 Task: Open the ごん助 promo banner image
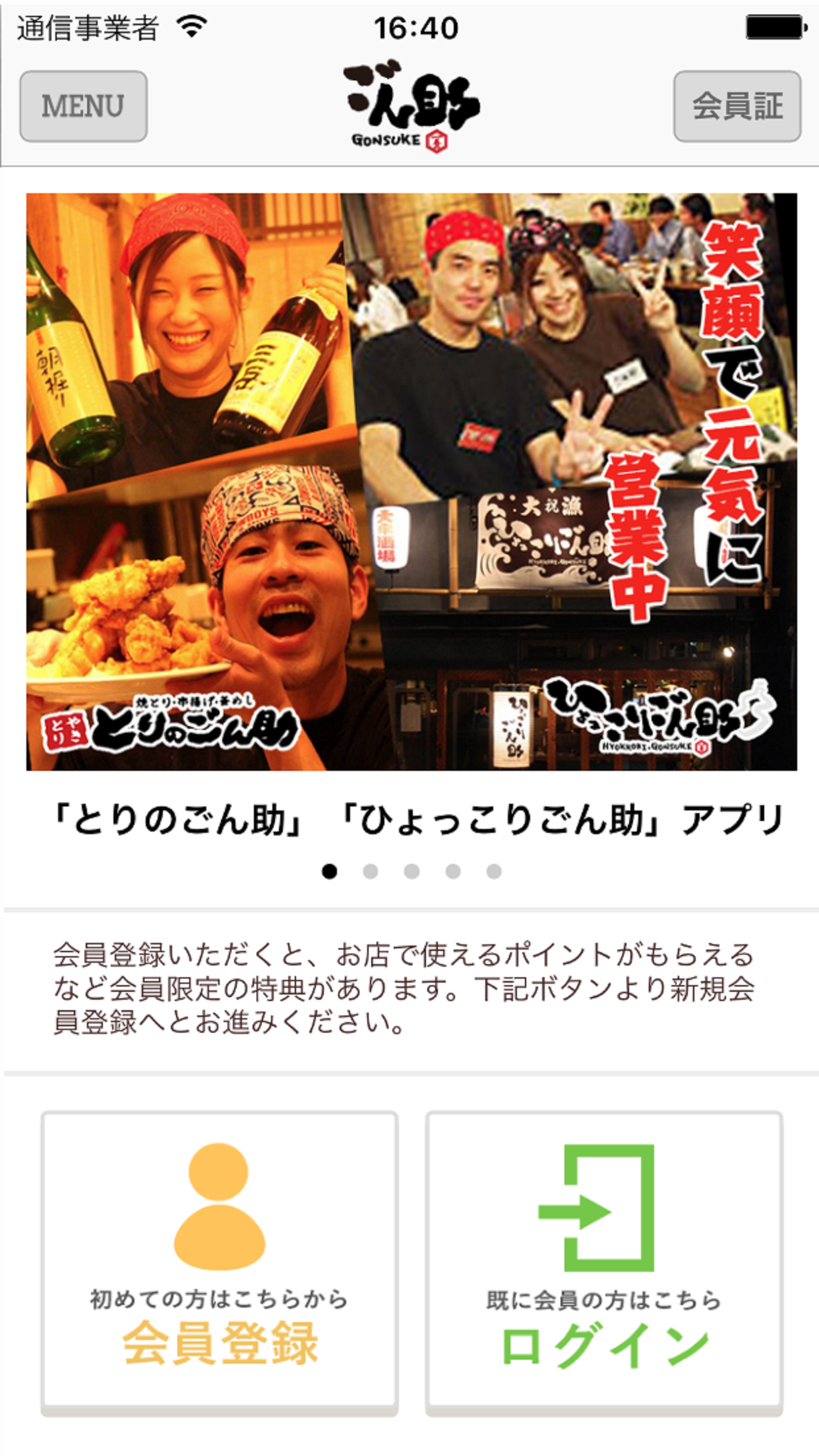411,481
